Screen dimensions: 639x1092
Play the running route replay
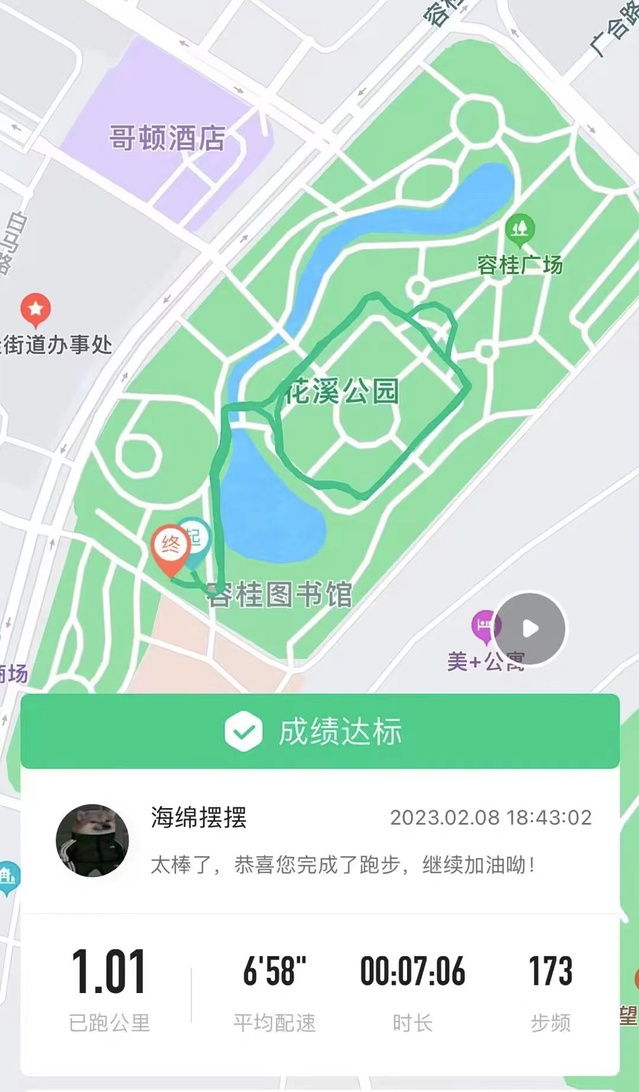pos(530,629)
